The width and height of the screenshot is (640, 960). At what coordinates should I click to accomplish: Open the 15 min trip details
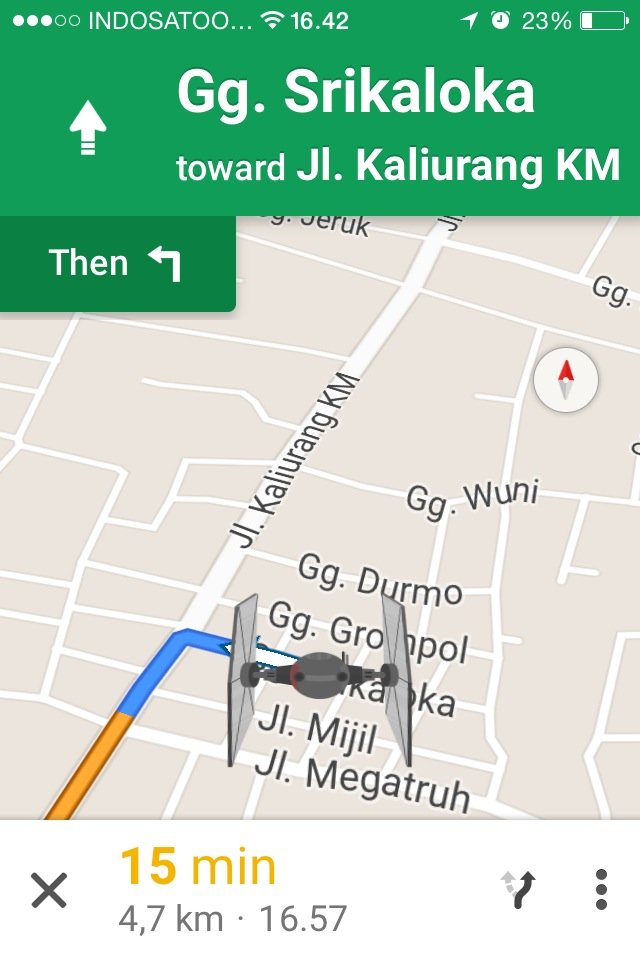(x=232, y=889)
